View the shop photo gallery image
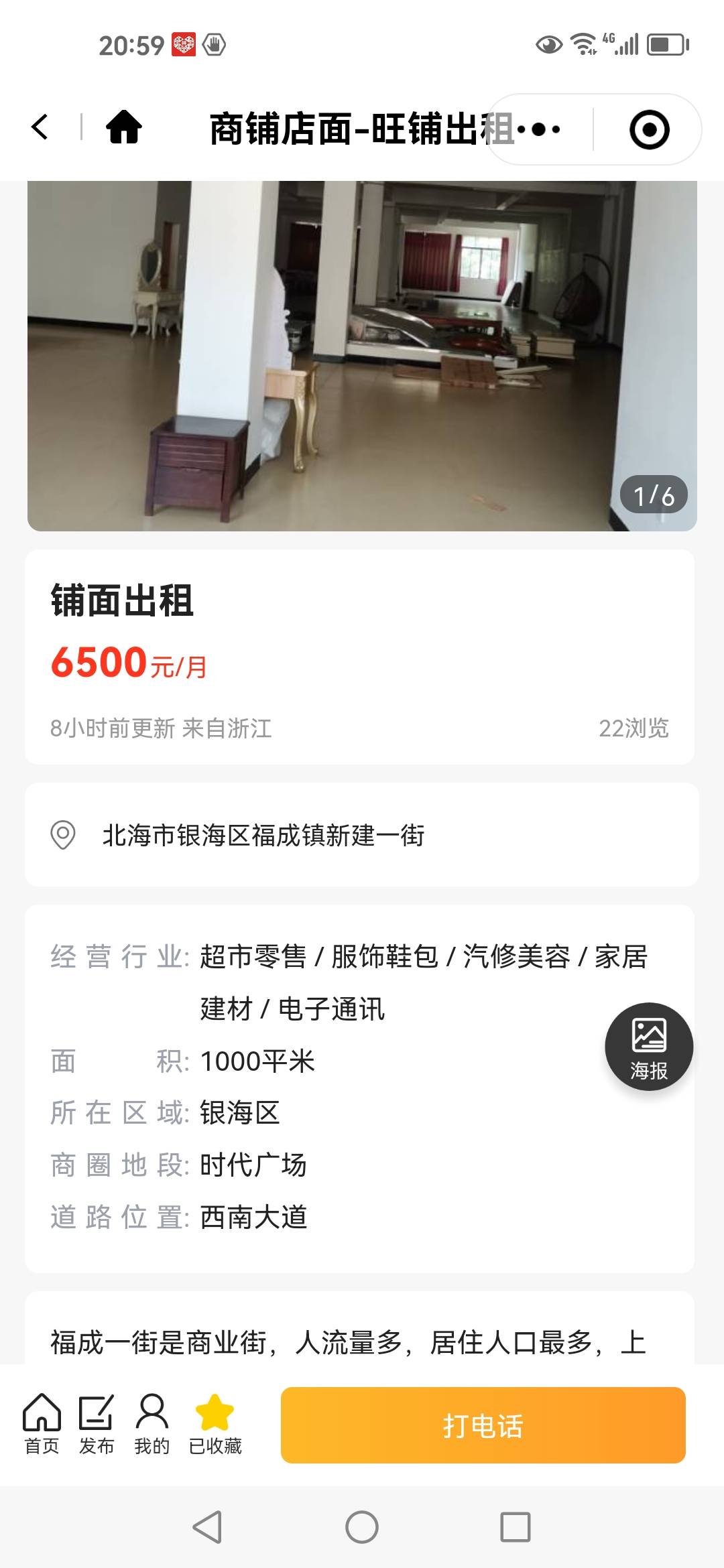Viewport: 724px width, 1568px height. (x=362, y=356)
